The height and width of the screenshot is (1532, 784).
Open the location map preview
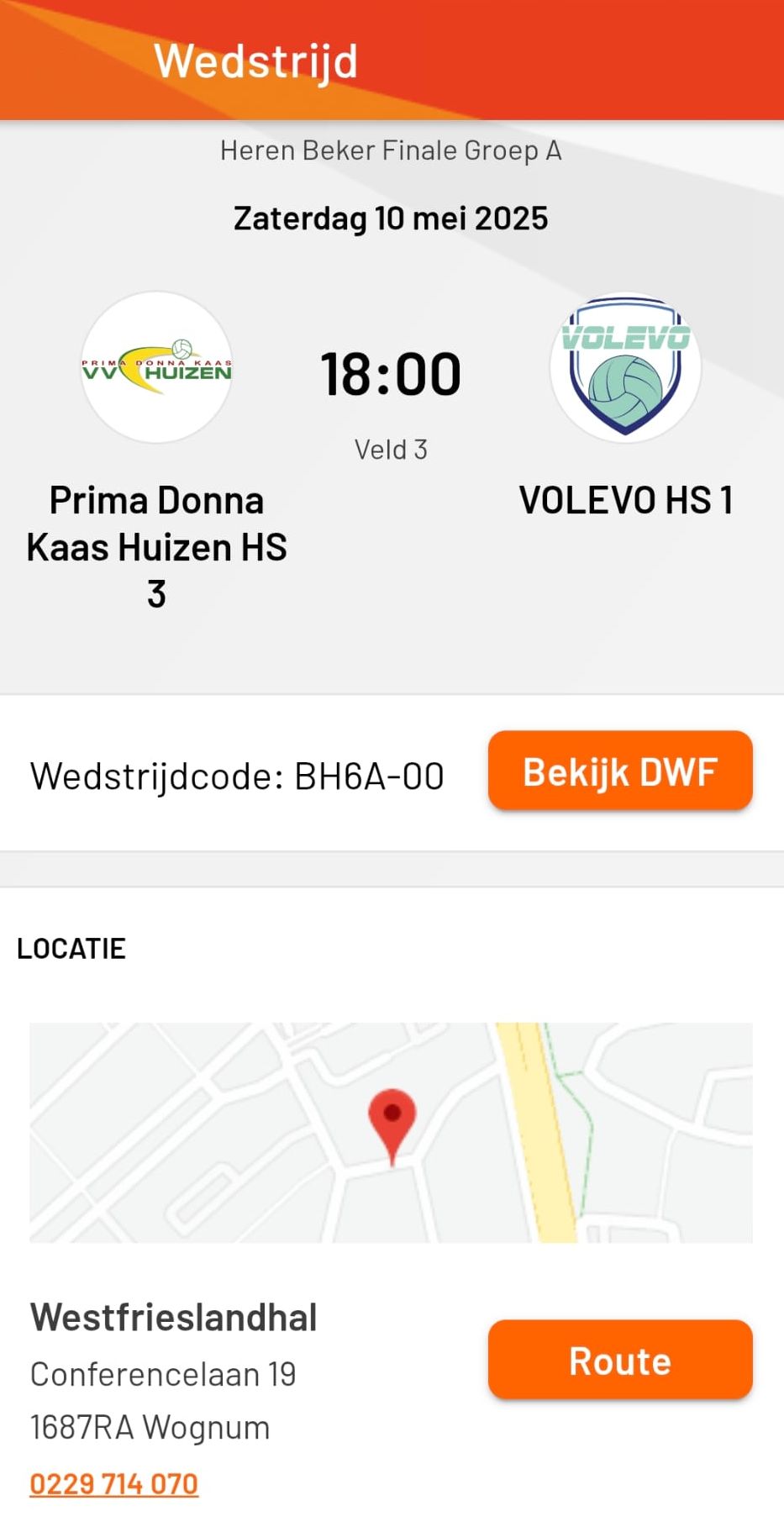pos(391,1132)
